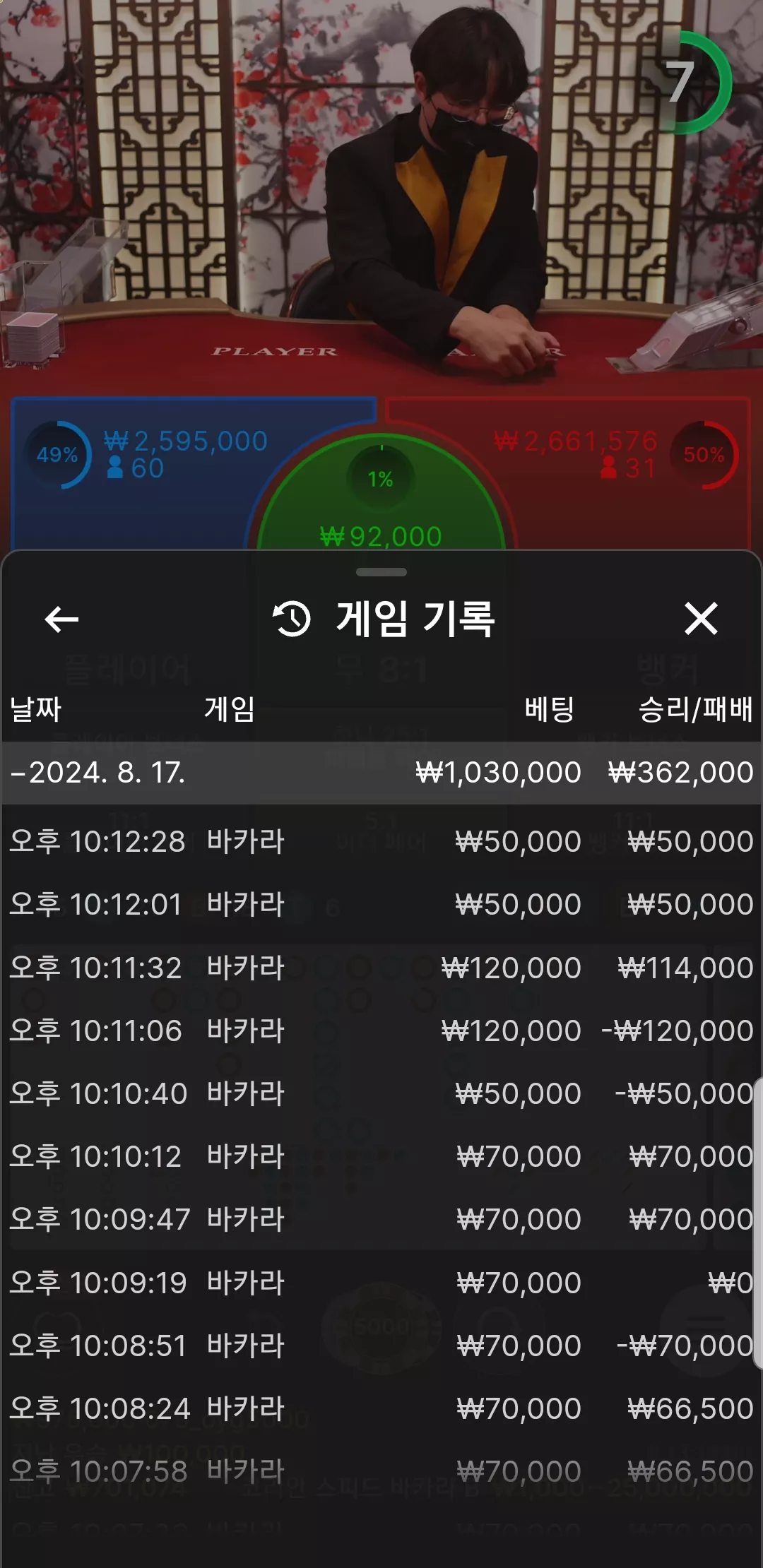This screenshot has width=763, height=1568.
Task: Open the 오후 10:11:06 바카라 record
Action: pyautogui.click(x=381, y=1031)
